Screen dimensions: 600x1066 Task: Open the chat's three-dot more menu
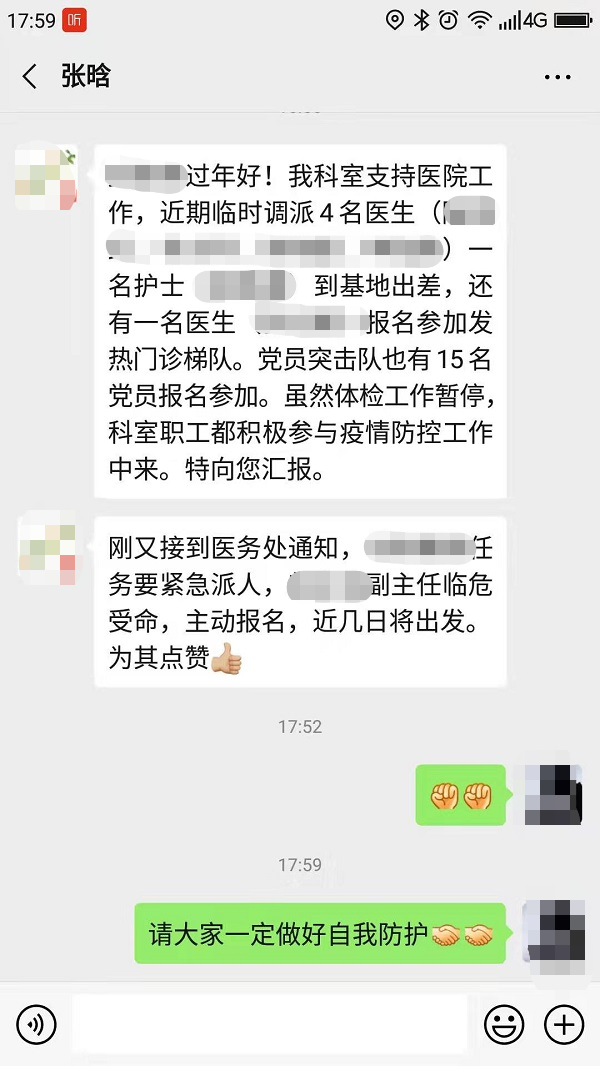click(x=557, y=77)
